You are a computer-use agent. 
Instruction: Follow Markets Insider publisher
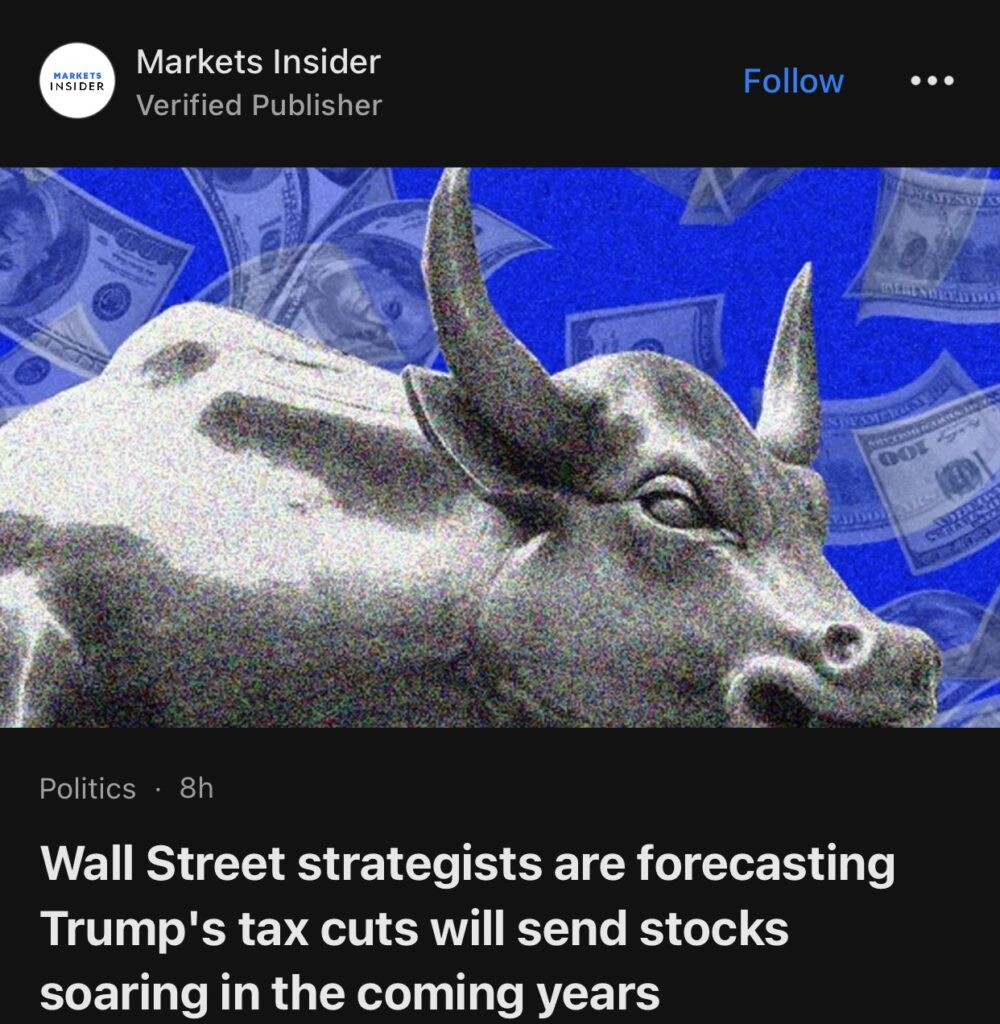[x=793, y=81]
